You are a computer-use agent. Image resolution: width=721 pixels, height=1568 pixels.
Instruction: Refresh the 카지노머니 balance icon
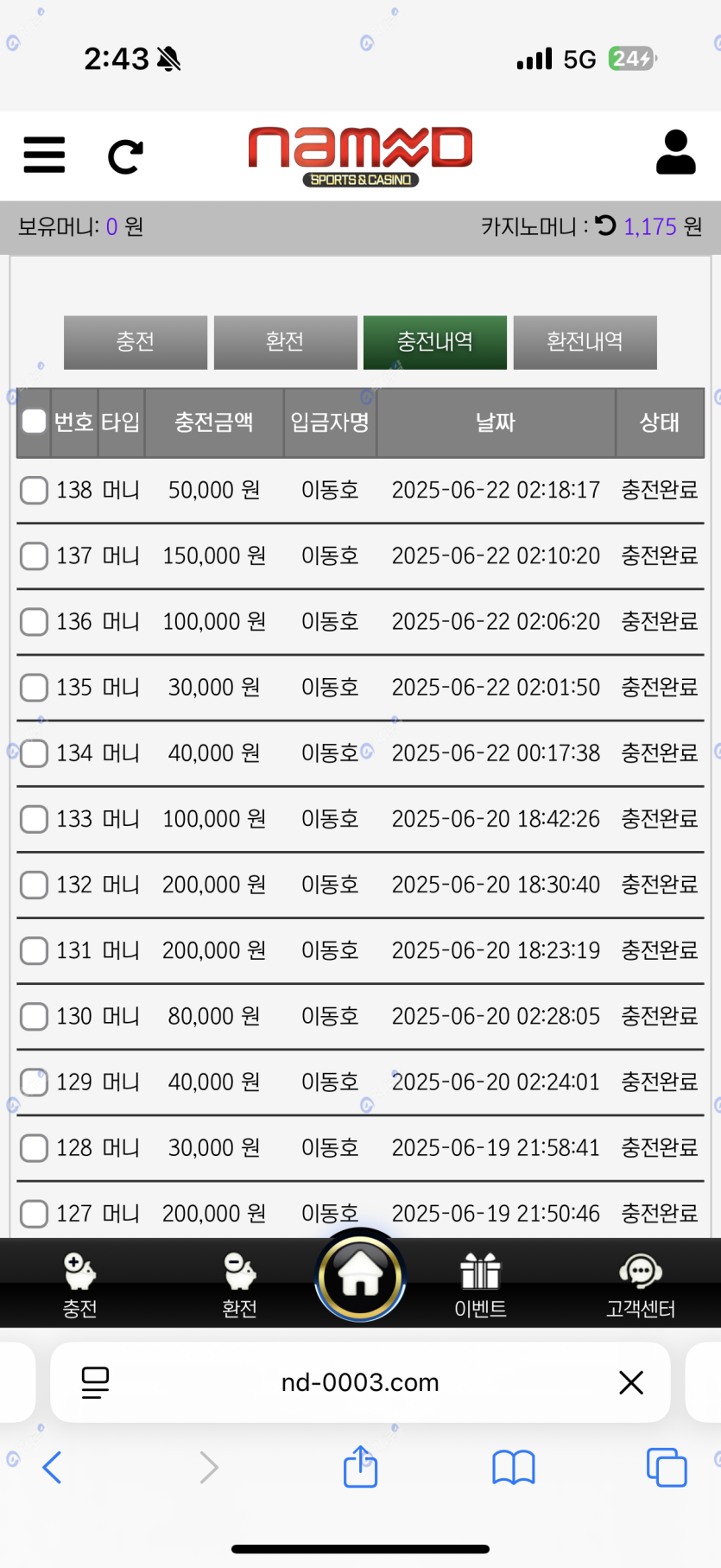[606, 225]
